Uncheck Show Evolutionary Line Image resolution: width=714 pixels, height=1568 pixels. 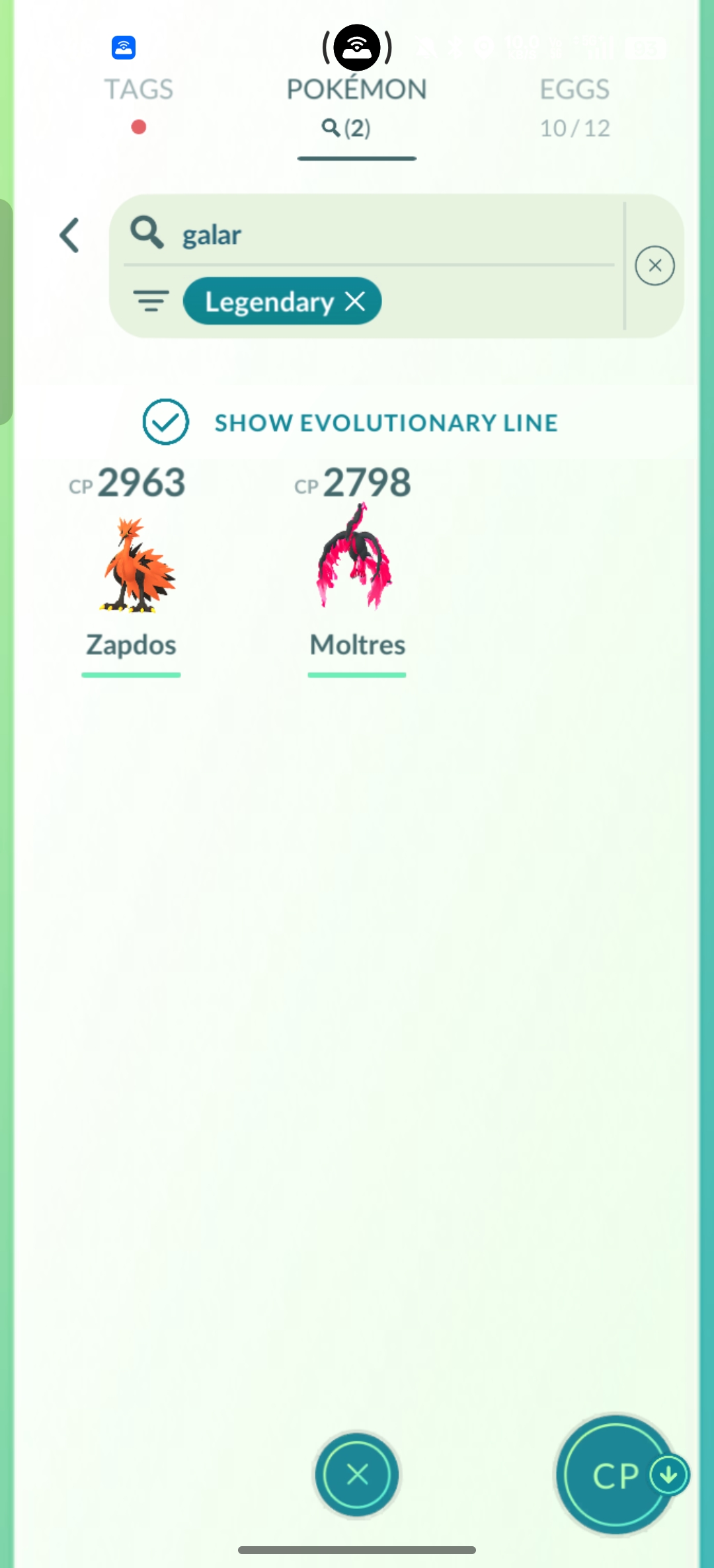[165, 422]
